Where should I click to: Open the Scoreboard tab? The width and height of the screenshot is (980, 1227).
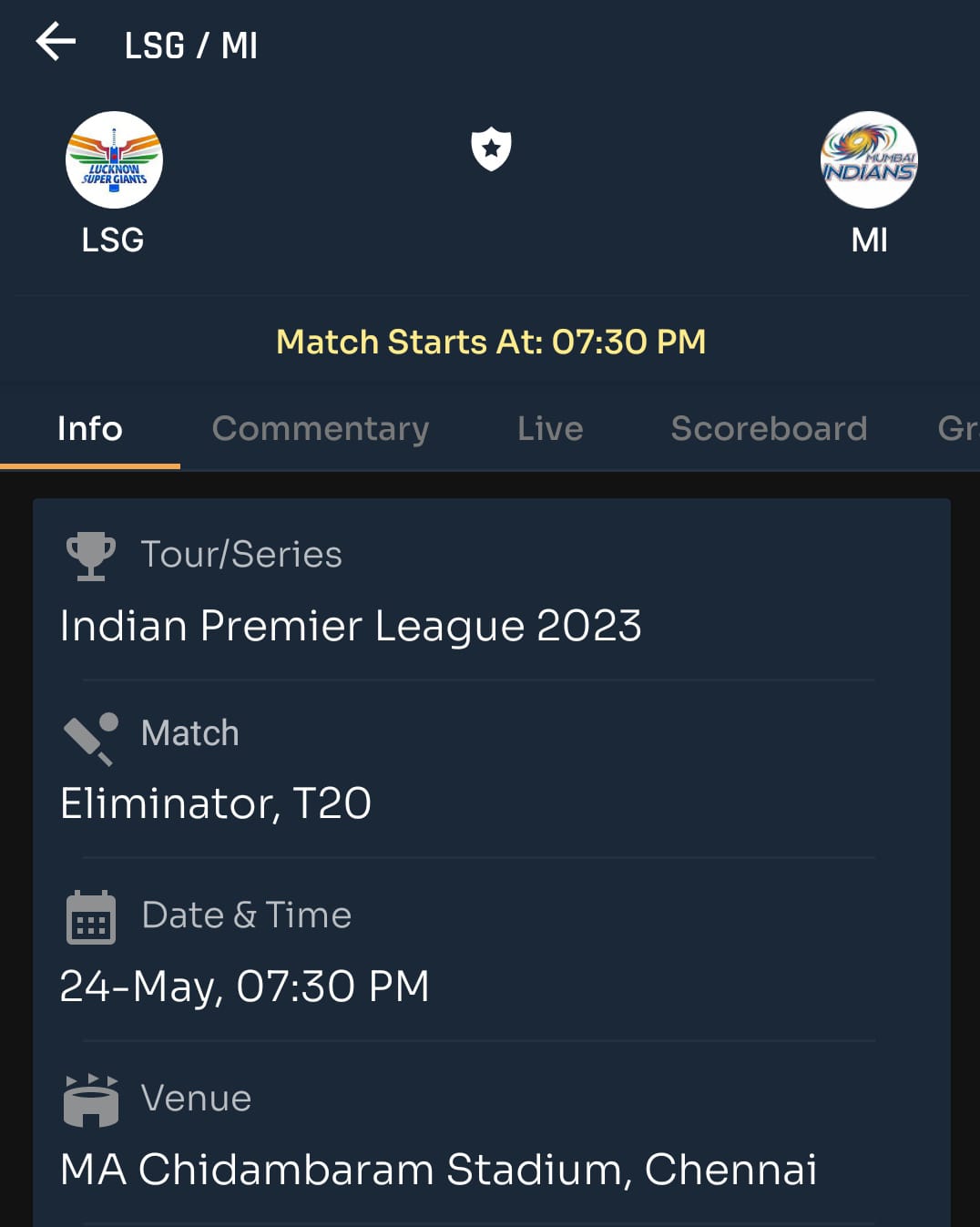pyautogui.click(x=768, y=428)
